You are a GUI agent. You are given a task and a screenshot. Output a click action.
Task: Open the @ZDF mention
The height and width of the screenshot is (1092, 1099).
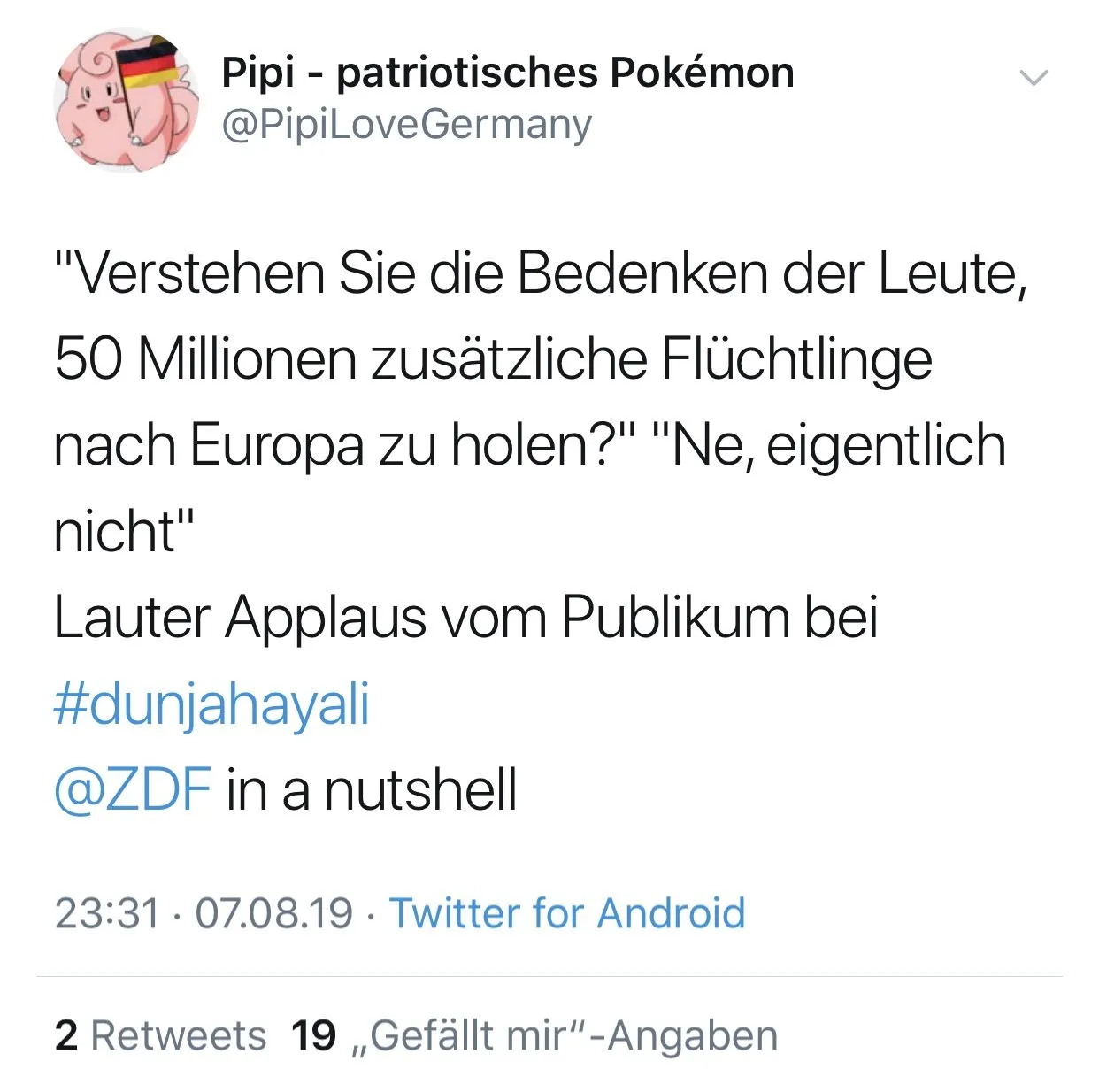coord(133,789)
